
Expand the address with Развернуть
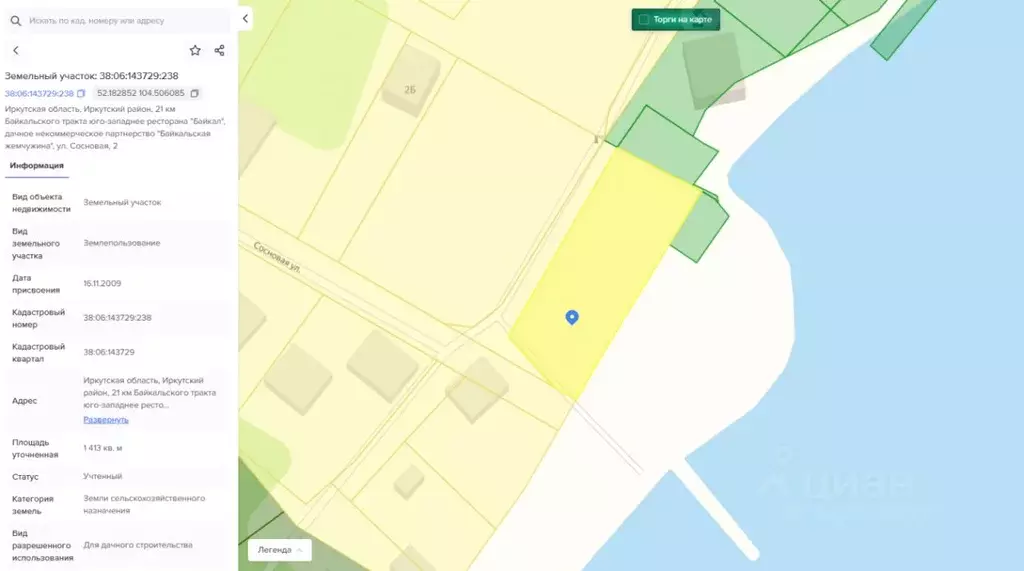coord(106,419)
